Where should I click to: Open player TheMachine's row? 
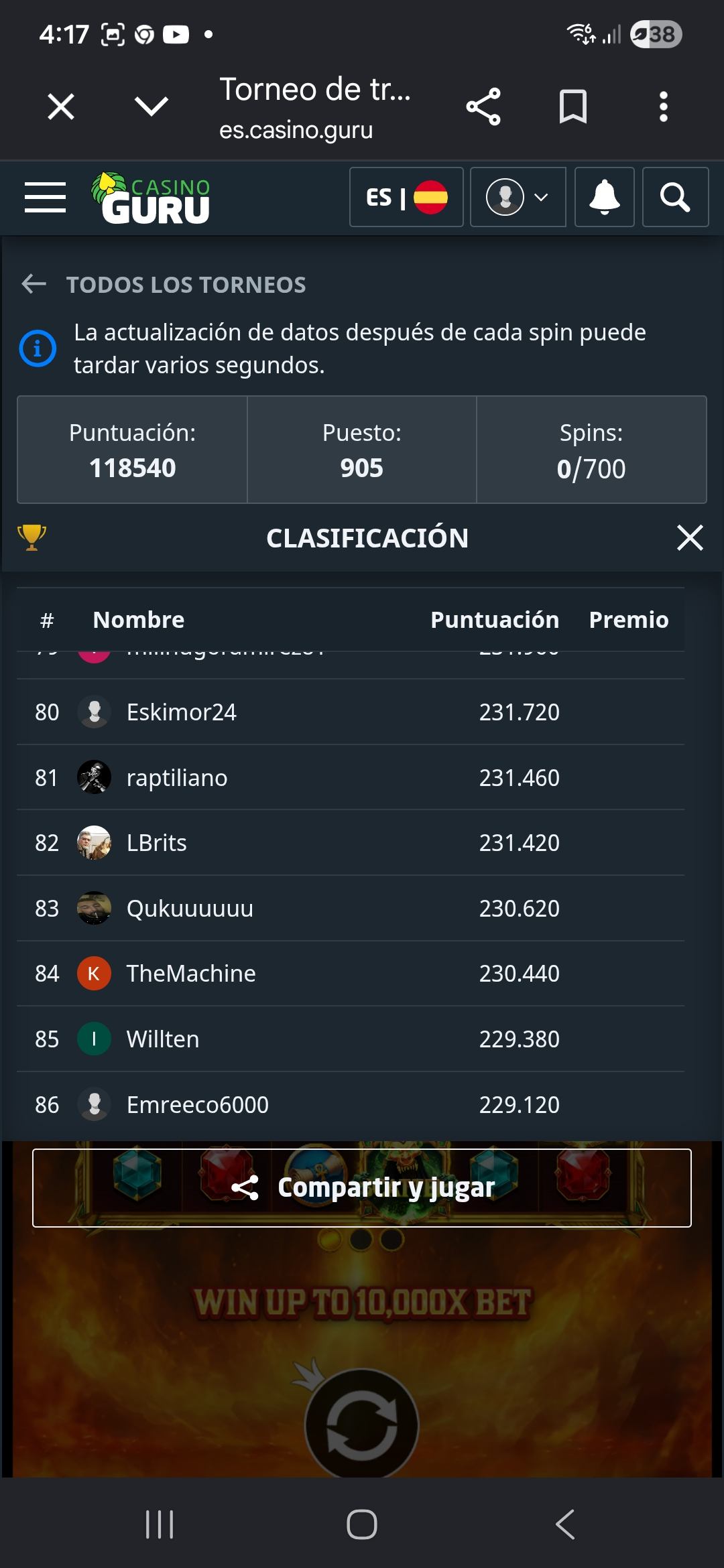[351, 974]
